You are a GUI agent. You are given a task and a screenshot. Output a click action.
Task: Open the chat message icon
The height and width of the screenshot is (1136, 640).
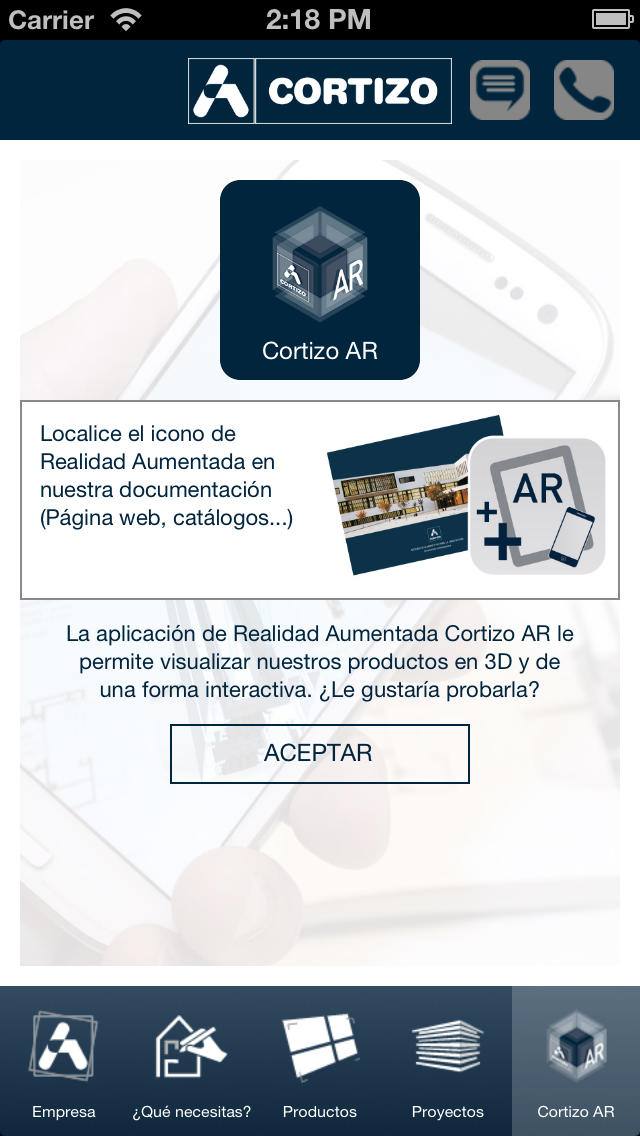[499, 90]
